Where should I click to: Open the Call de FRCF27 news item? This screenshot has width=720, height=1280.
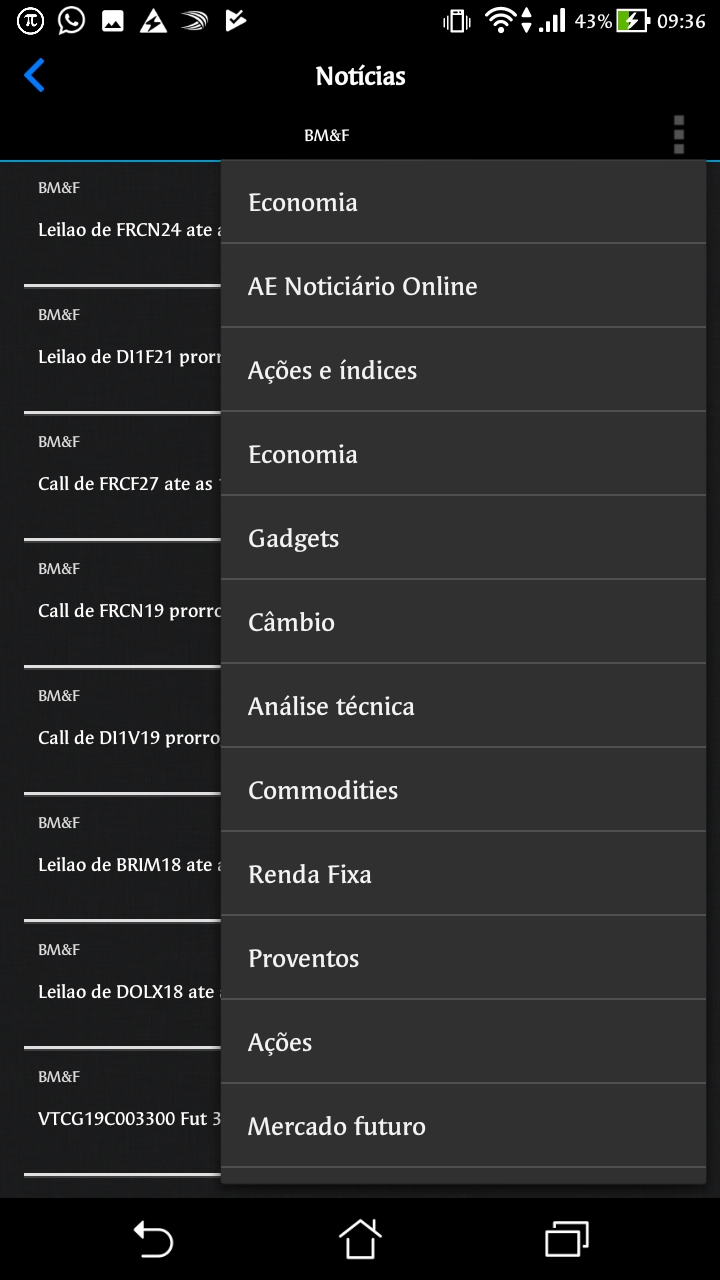point(122,476)
